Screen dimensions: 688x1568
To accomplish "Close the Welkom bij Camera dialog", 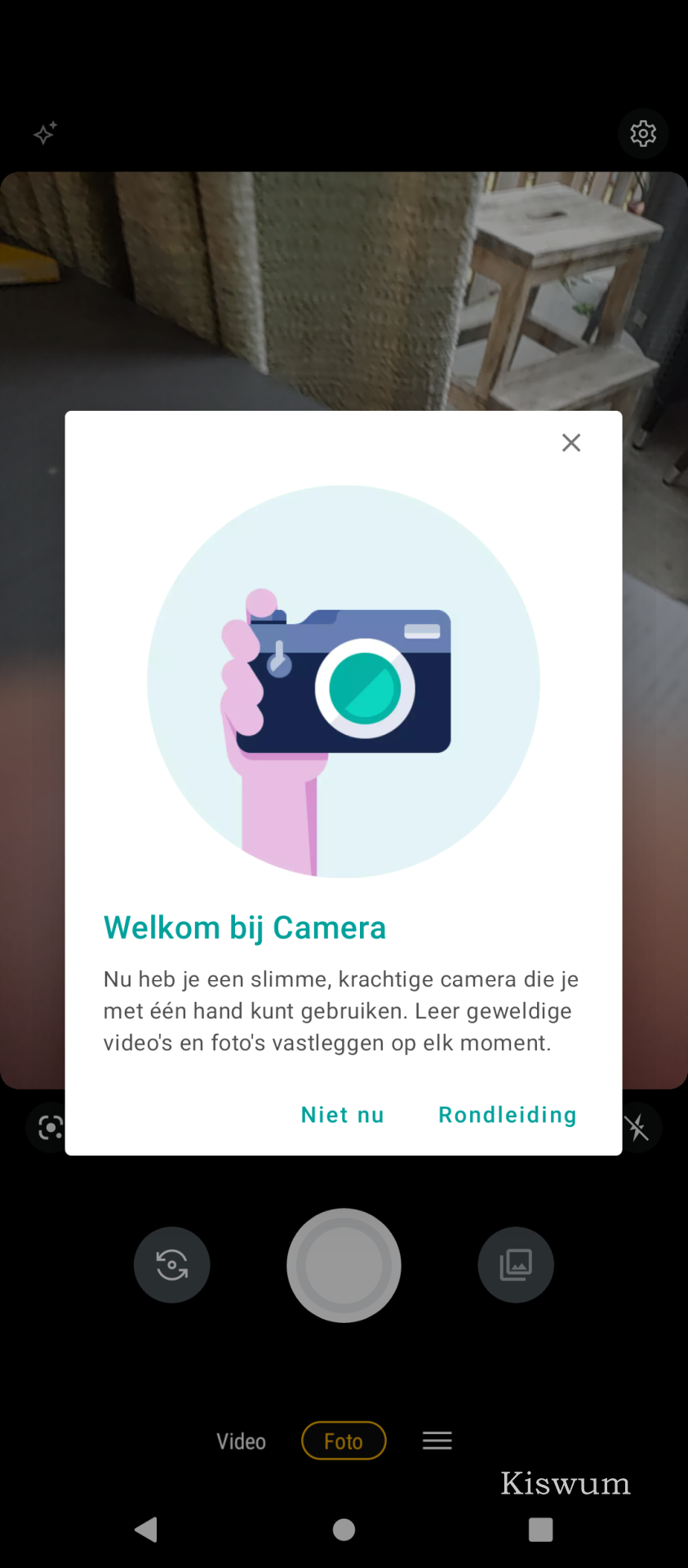I will coord(571,443).
